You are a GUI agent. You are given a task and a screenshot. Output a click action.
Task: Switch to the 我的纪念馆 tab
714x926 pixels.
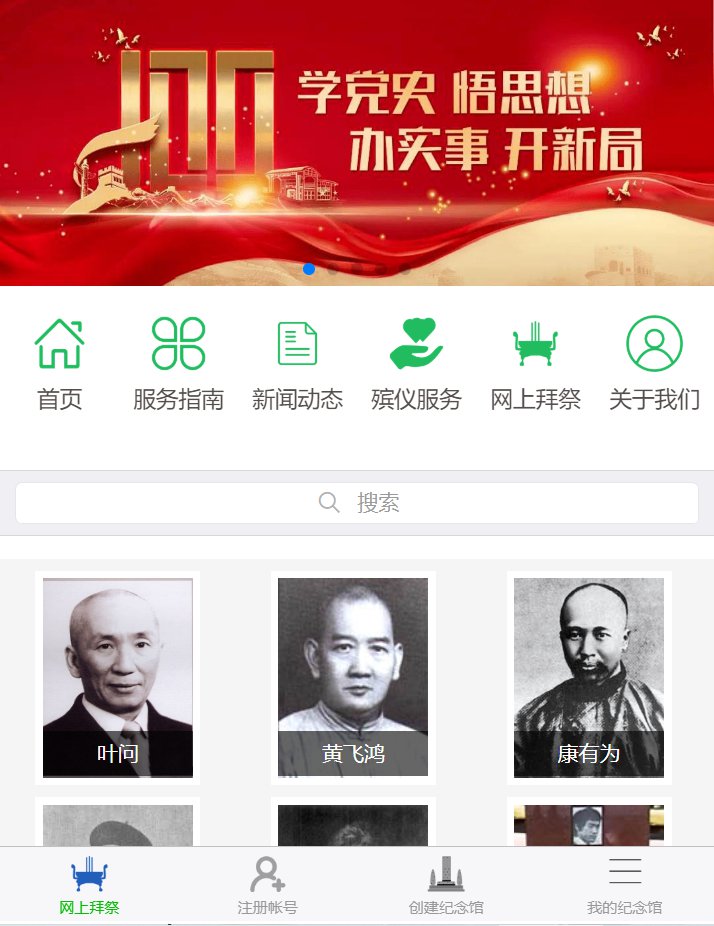[624, 885]
